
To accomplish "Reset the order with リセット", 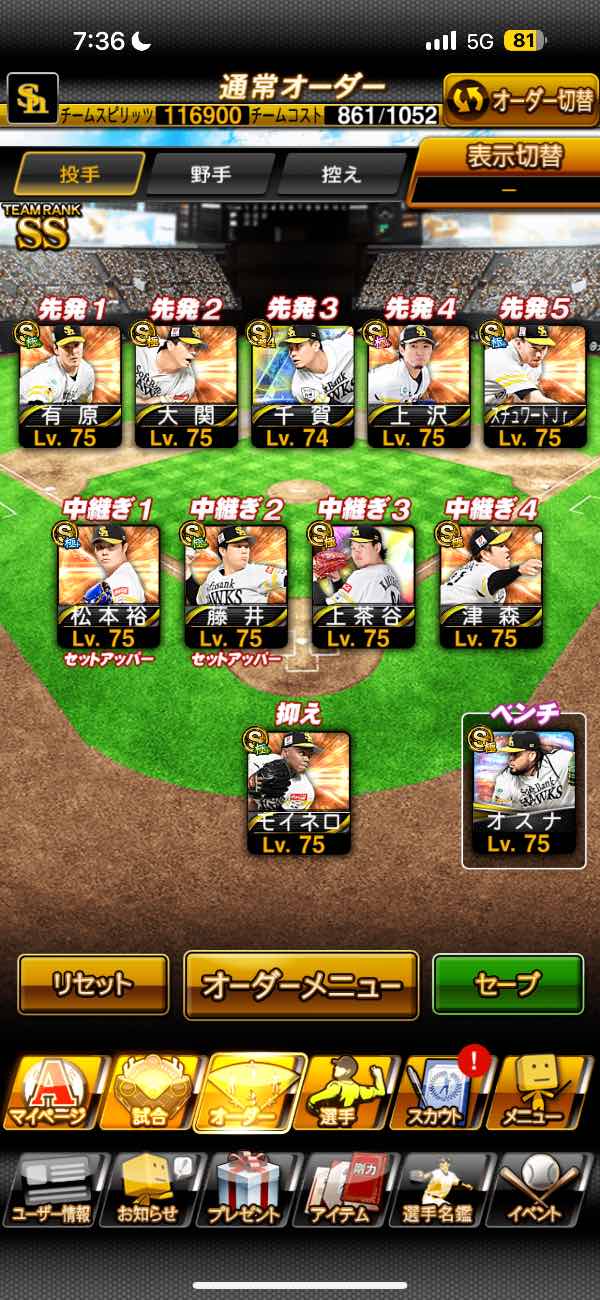I will [93, 985].
